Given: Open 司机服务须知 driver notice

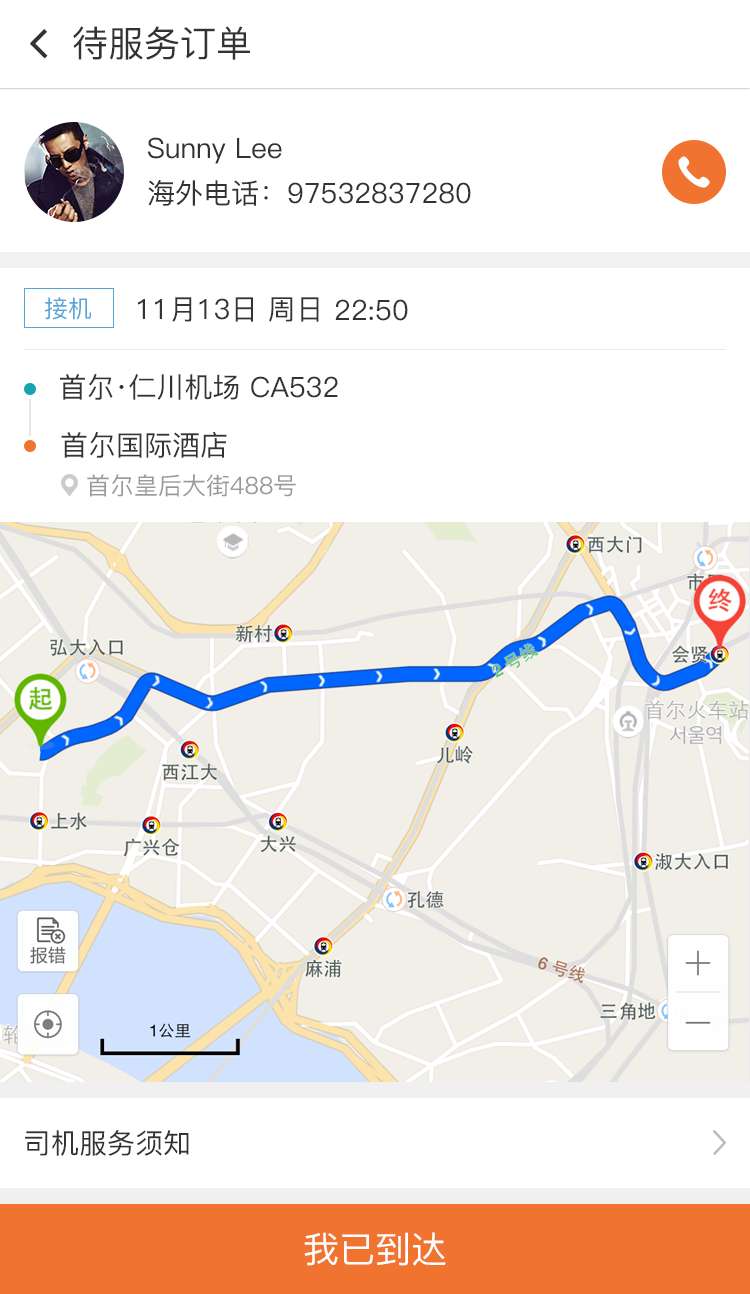Looking at the screenshot, I should click(375, 1143).
